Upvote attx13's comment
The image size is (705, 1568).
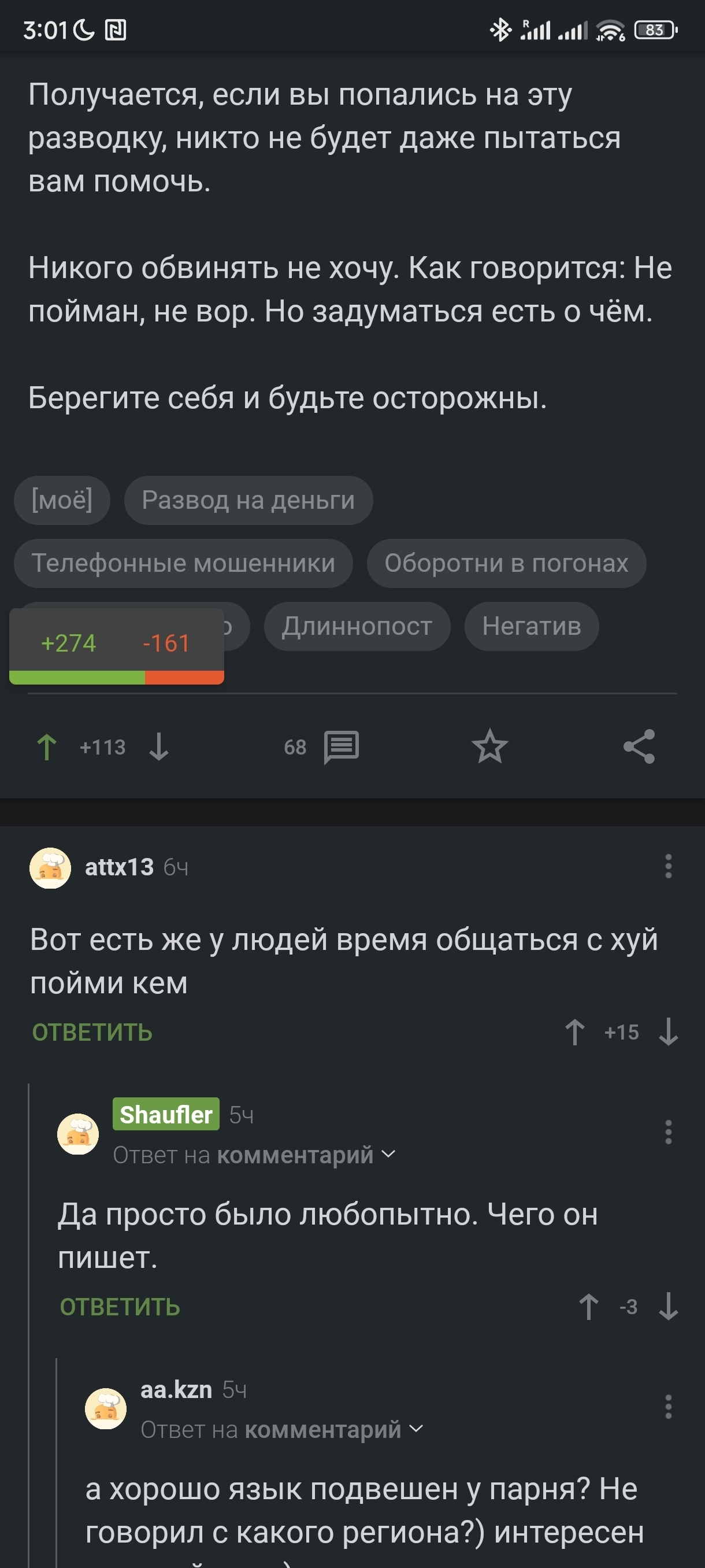click(575, 1033)
